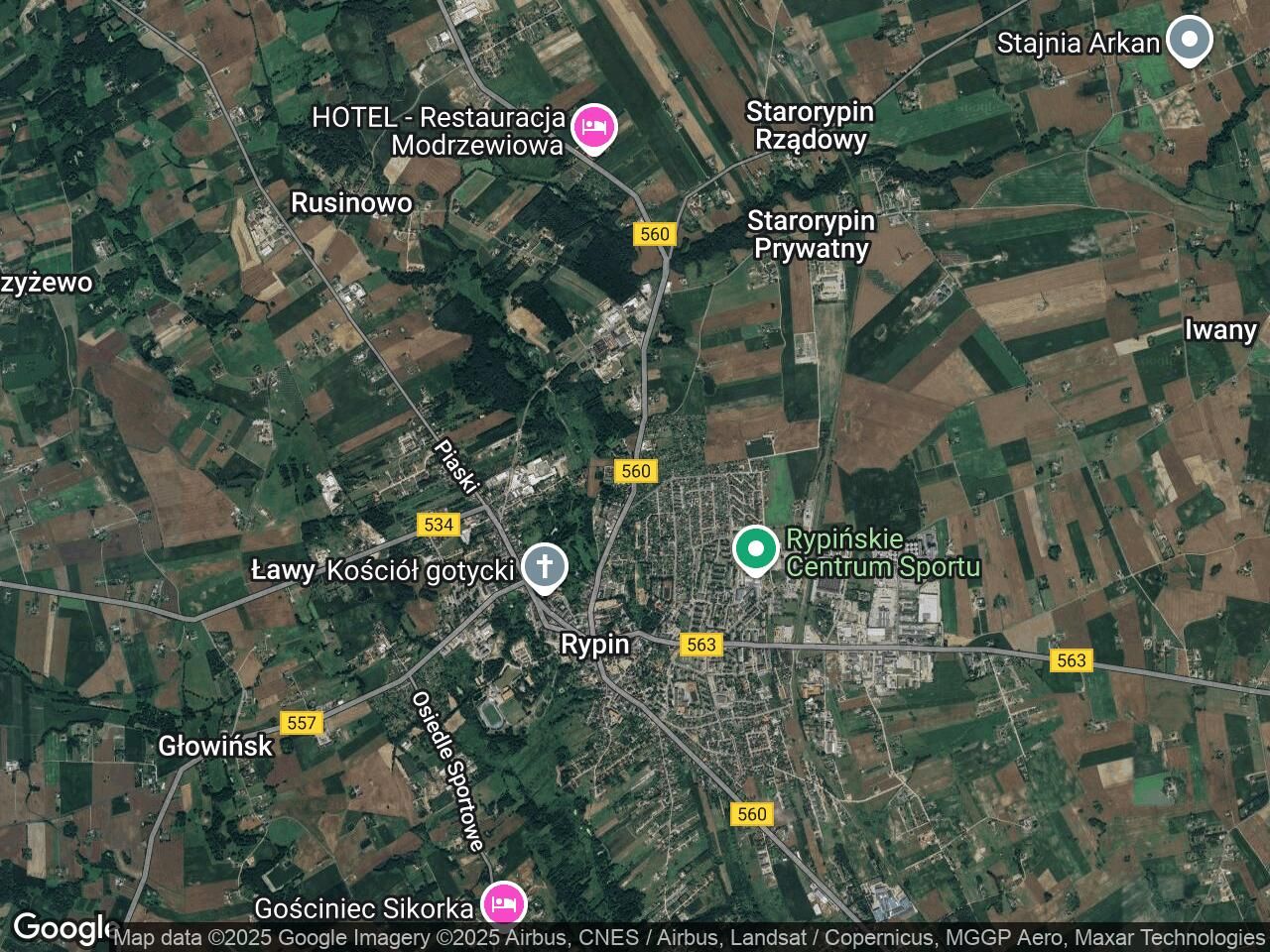Open the Kościół gotycki church pin
1270x952 pixels.
pos(544,567)
